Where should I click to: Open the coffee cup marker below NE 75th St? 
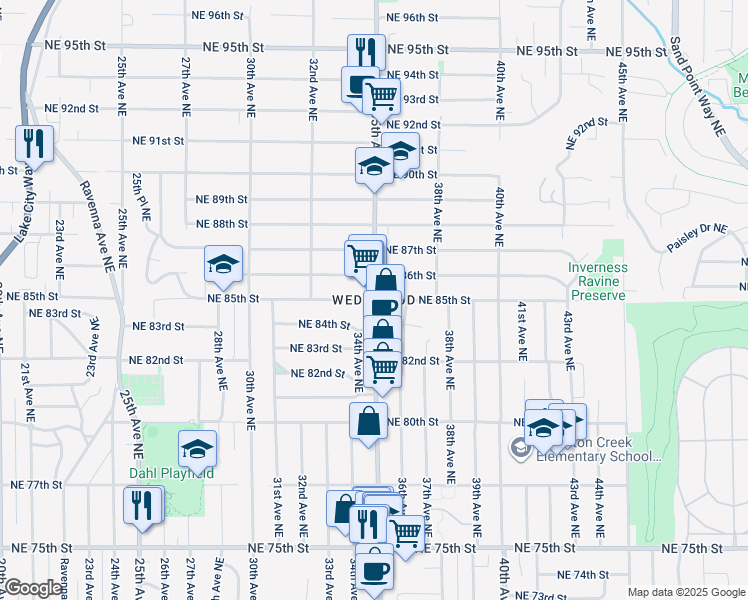click(x=374, y=571)
